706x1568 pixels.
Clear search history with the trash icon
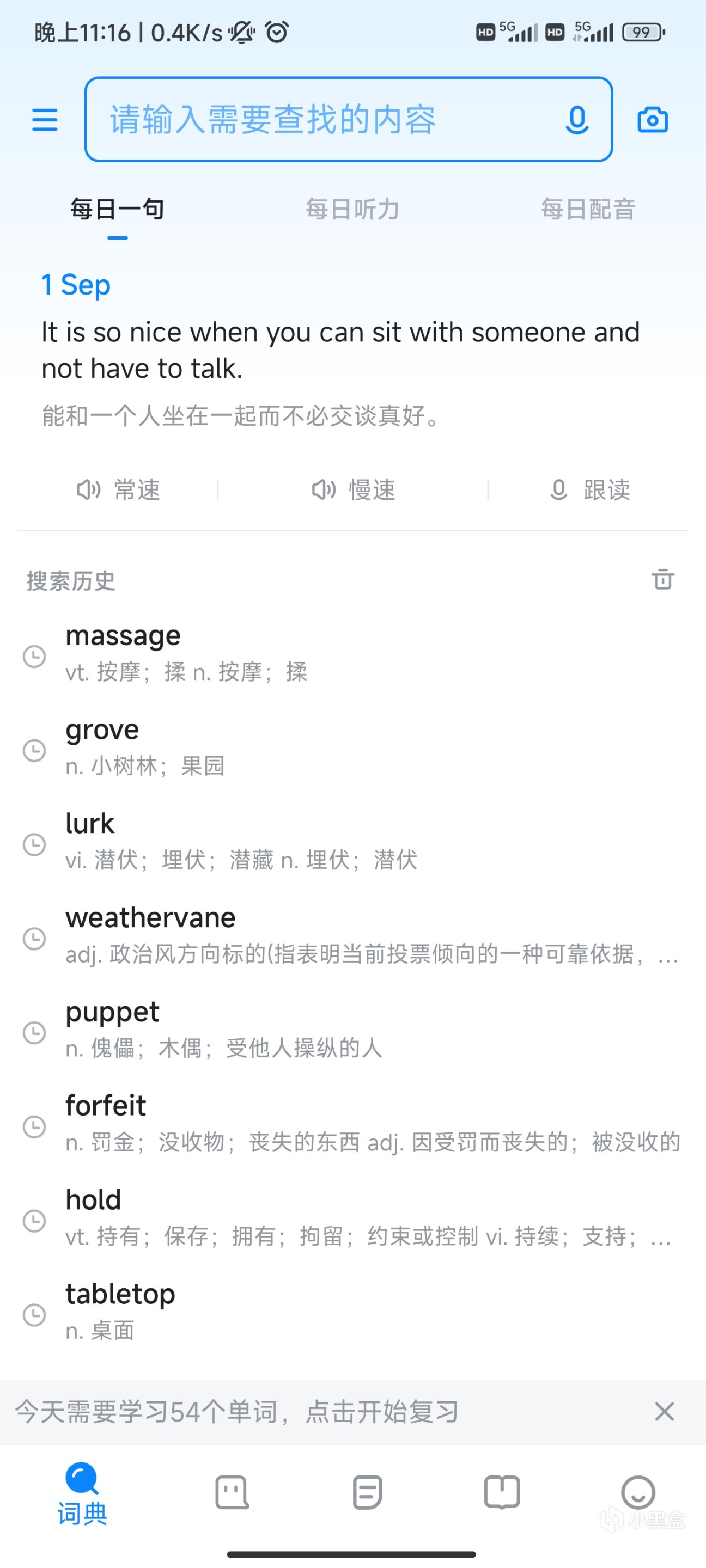[663, 579]
